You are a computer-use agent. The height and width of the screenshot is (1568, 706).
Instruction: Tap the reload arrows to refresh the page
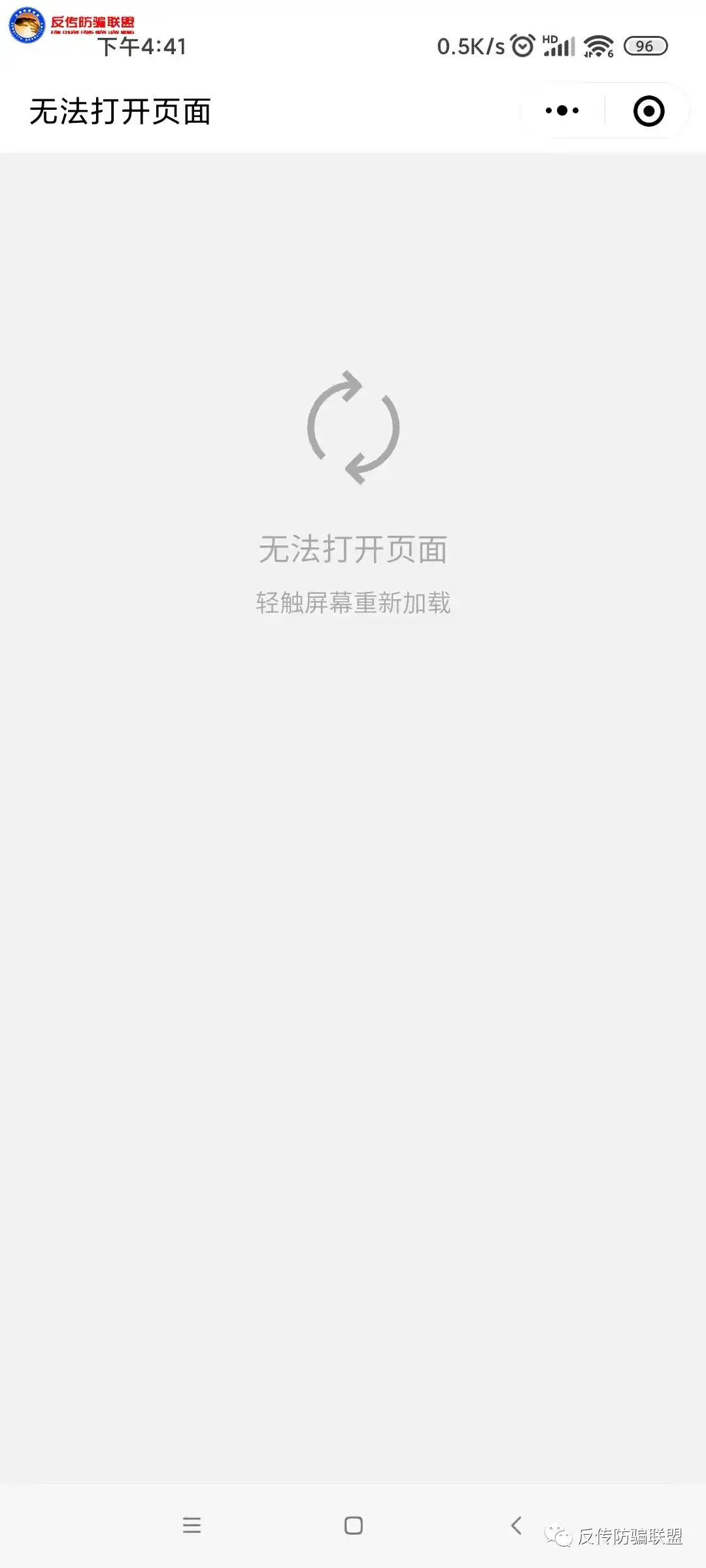pyautogui.click(x=353, y=428)
